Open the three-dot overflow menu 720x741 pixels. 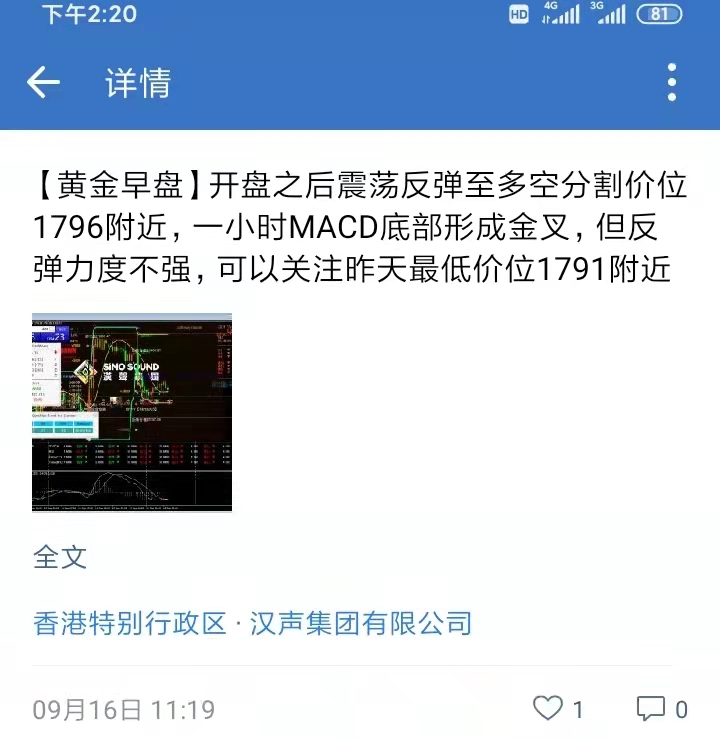672,82
